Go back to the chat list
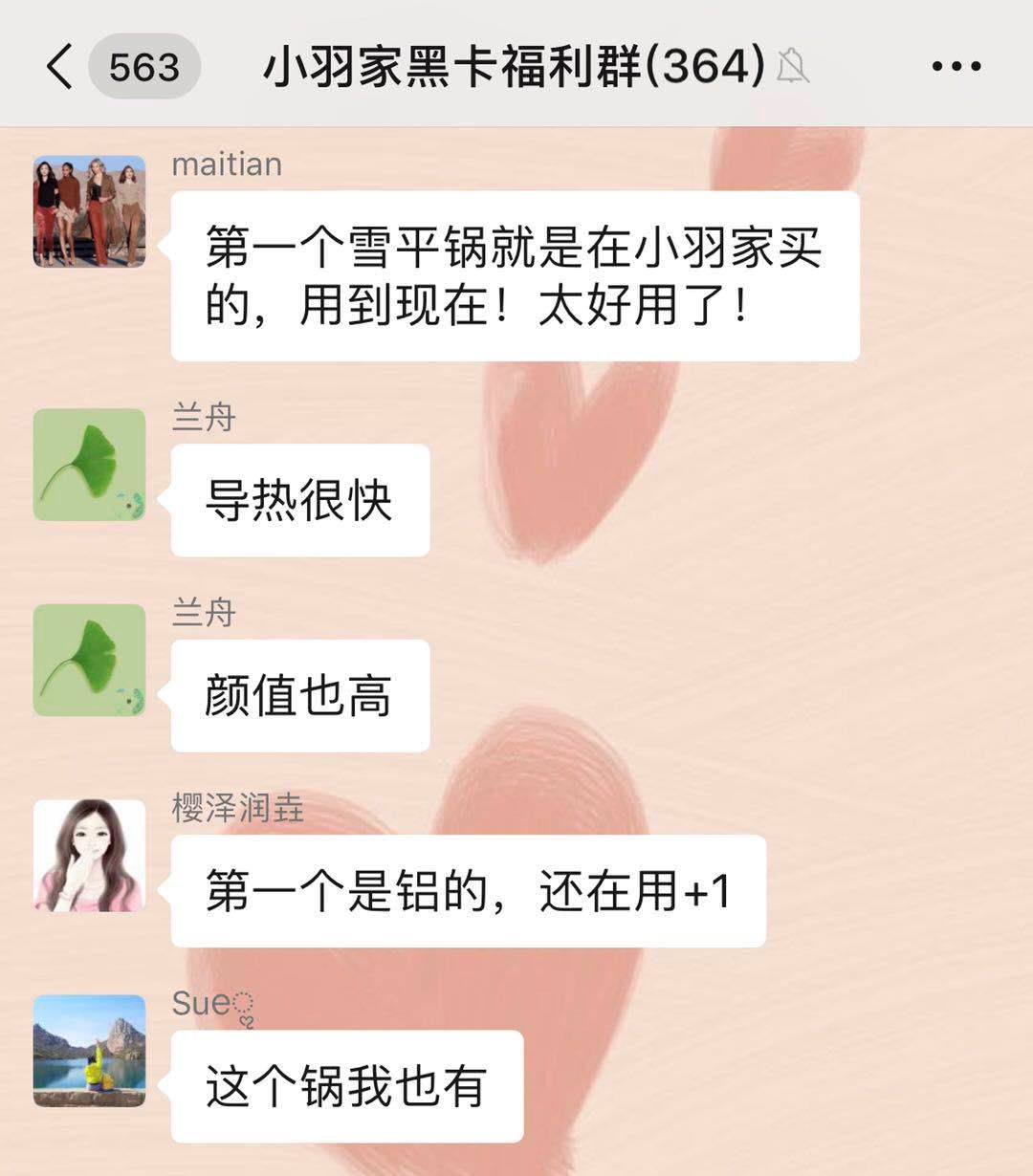Screen dimensions: 1033x1176 [x=59, y=67]
